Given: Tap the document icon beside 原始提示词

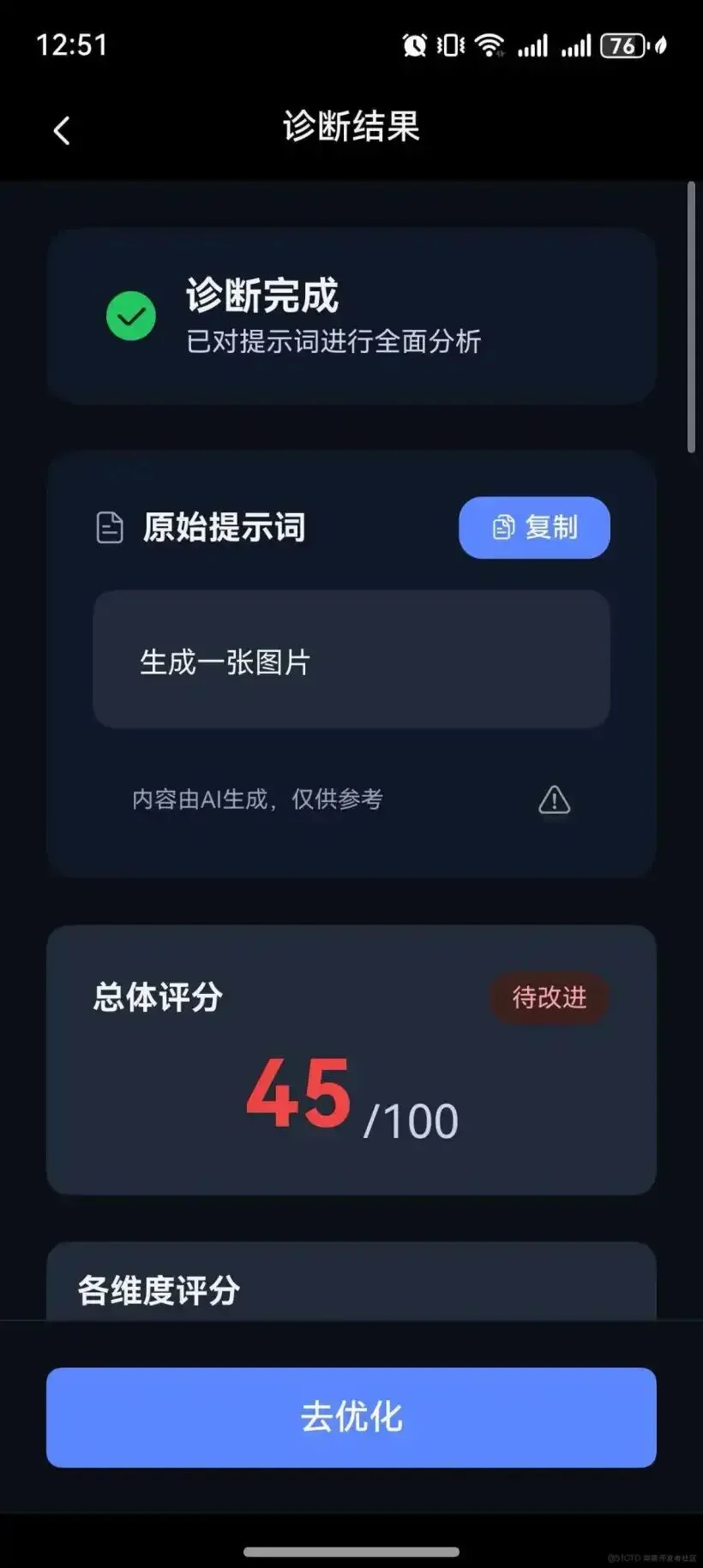Looking at the screenshot, I should click(x=108, y=528).
